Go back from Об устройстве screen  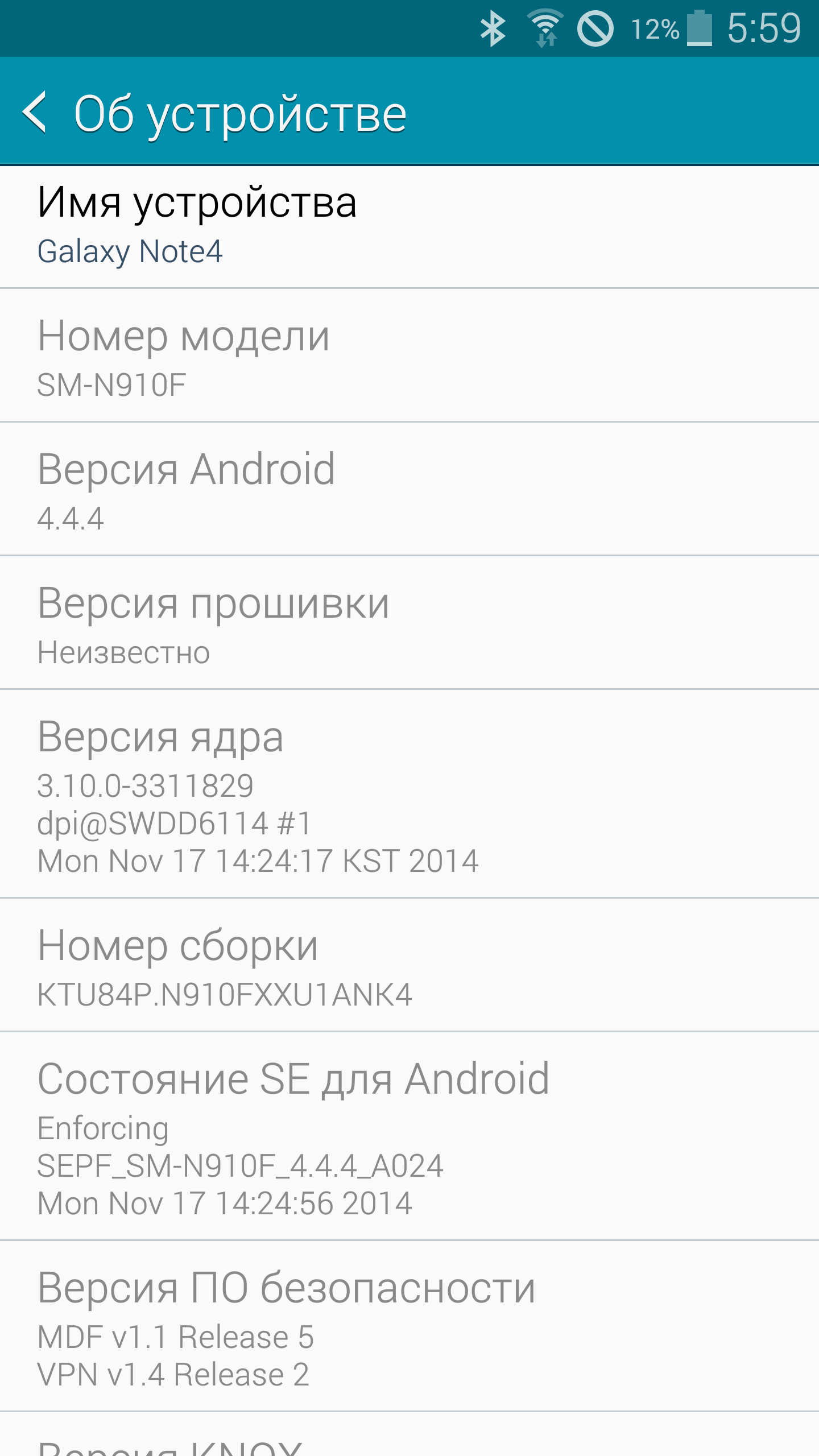tap(35, 112)
